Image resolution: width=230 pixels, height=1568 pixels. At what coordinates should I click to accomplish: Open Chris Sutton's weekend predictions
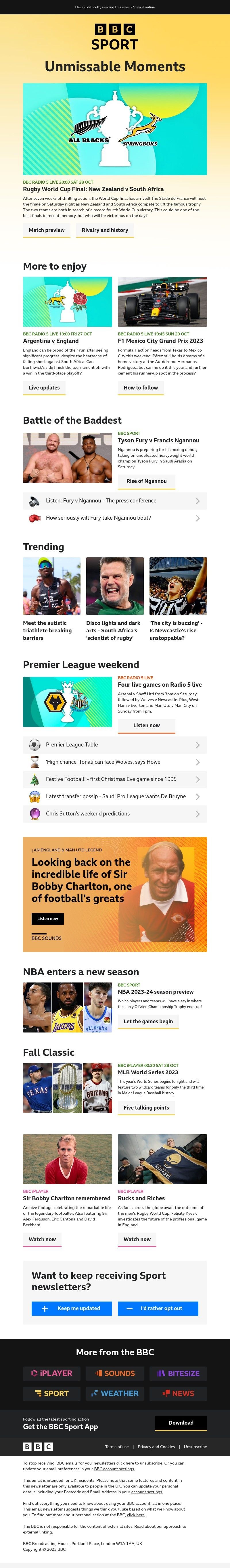114,813
